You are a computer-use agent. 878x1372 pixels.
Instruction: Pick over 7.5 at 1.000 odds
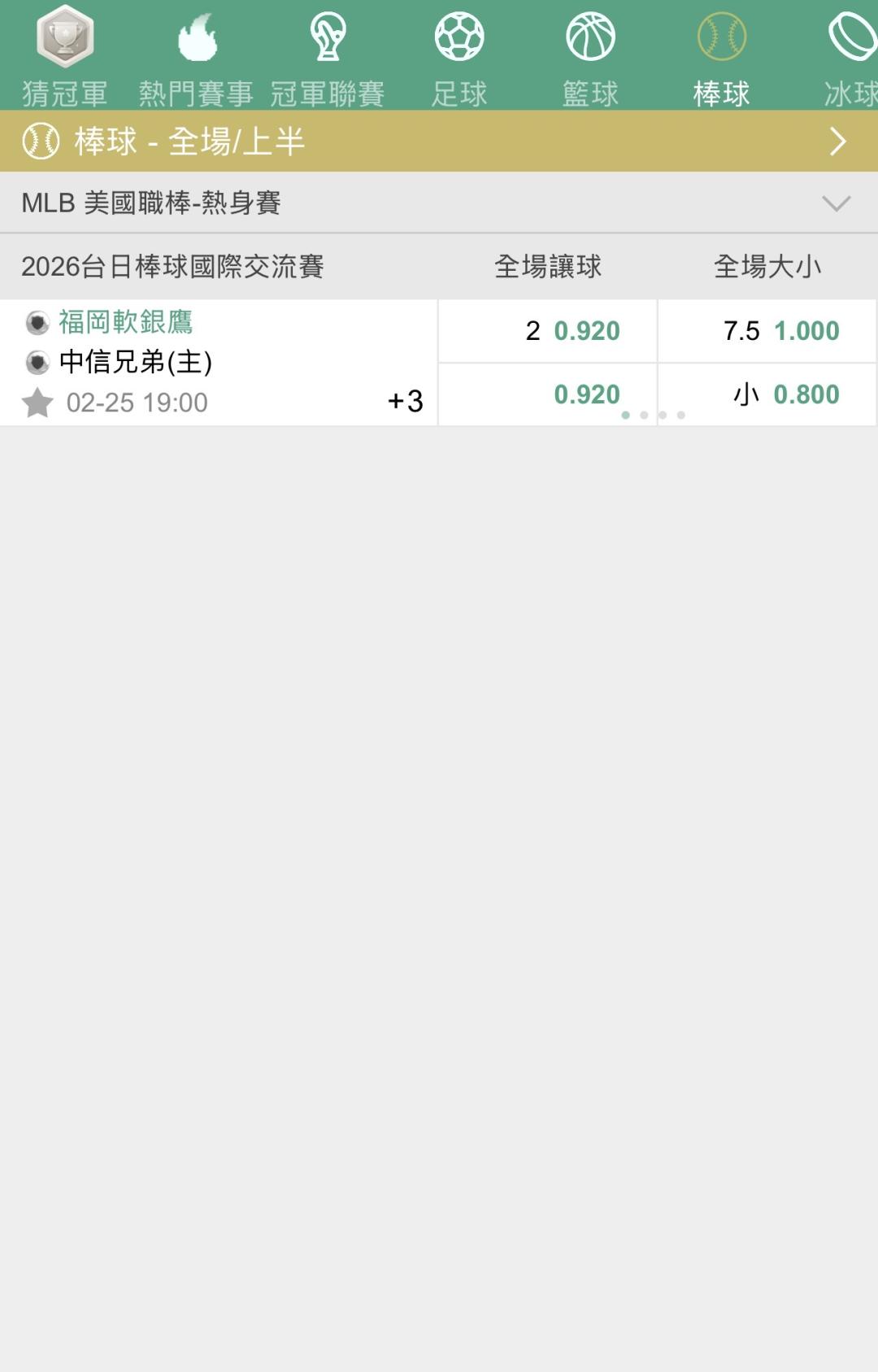pos(767,331)
